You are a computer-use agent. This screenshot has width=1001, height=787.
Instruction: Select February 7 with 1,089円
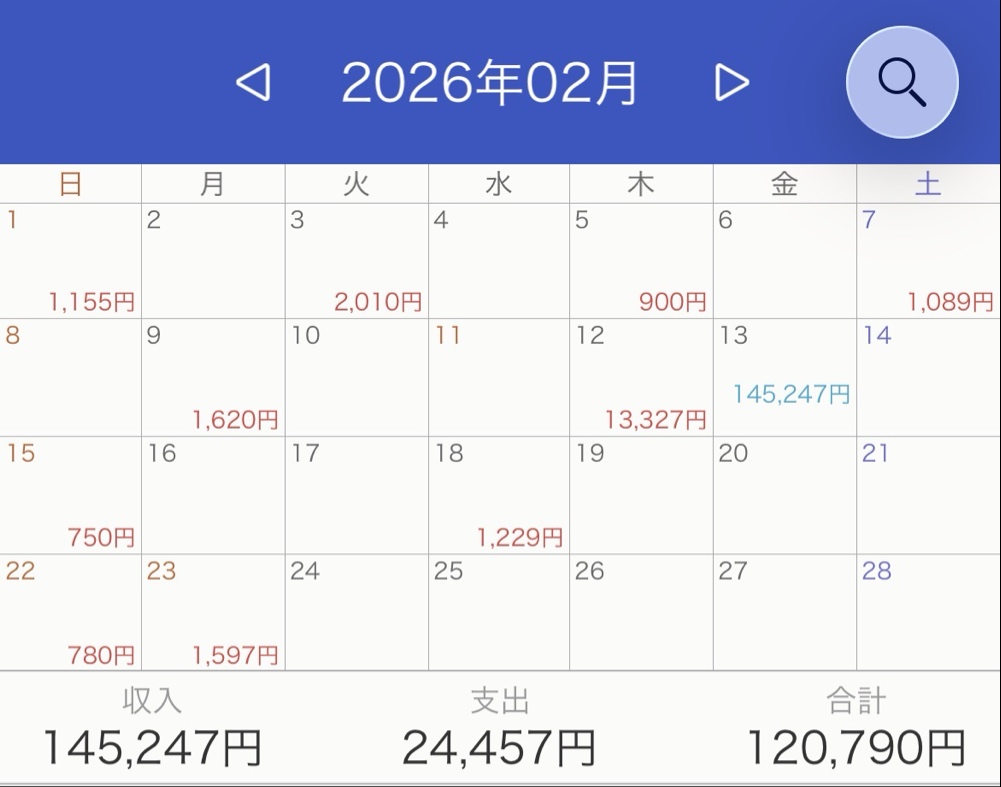pyautogui.click(x=928, y=261)
